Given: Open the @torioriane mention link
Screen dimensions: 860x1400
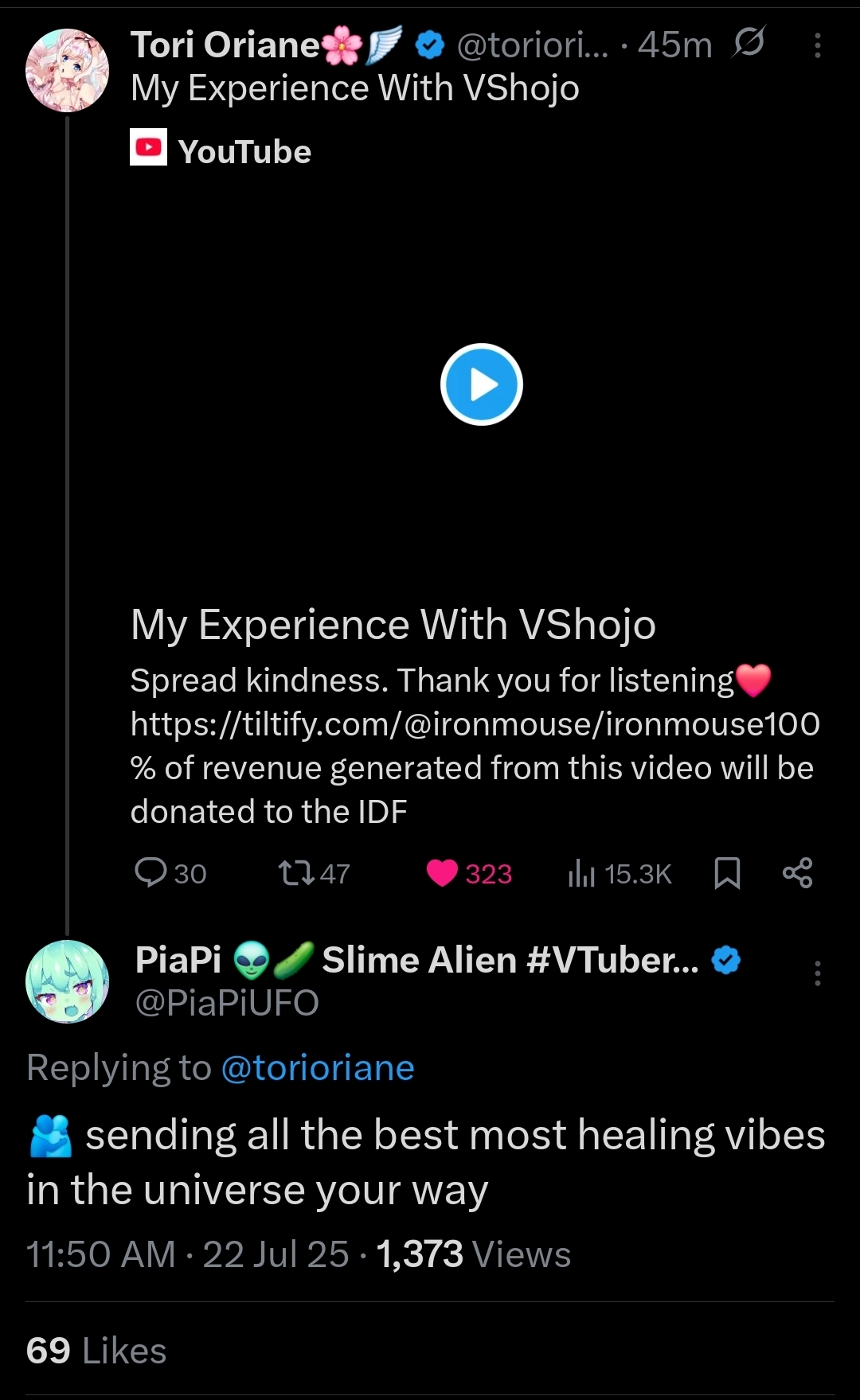Looking at the screenshot, I should pos(317,1068).
